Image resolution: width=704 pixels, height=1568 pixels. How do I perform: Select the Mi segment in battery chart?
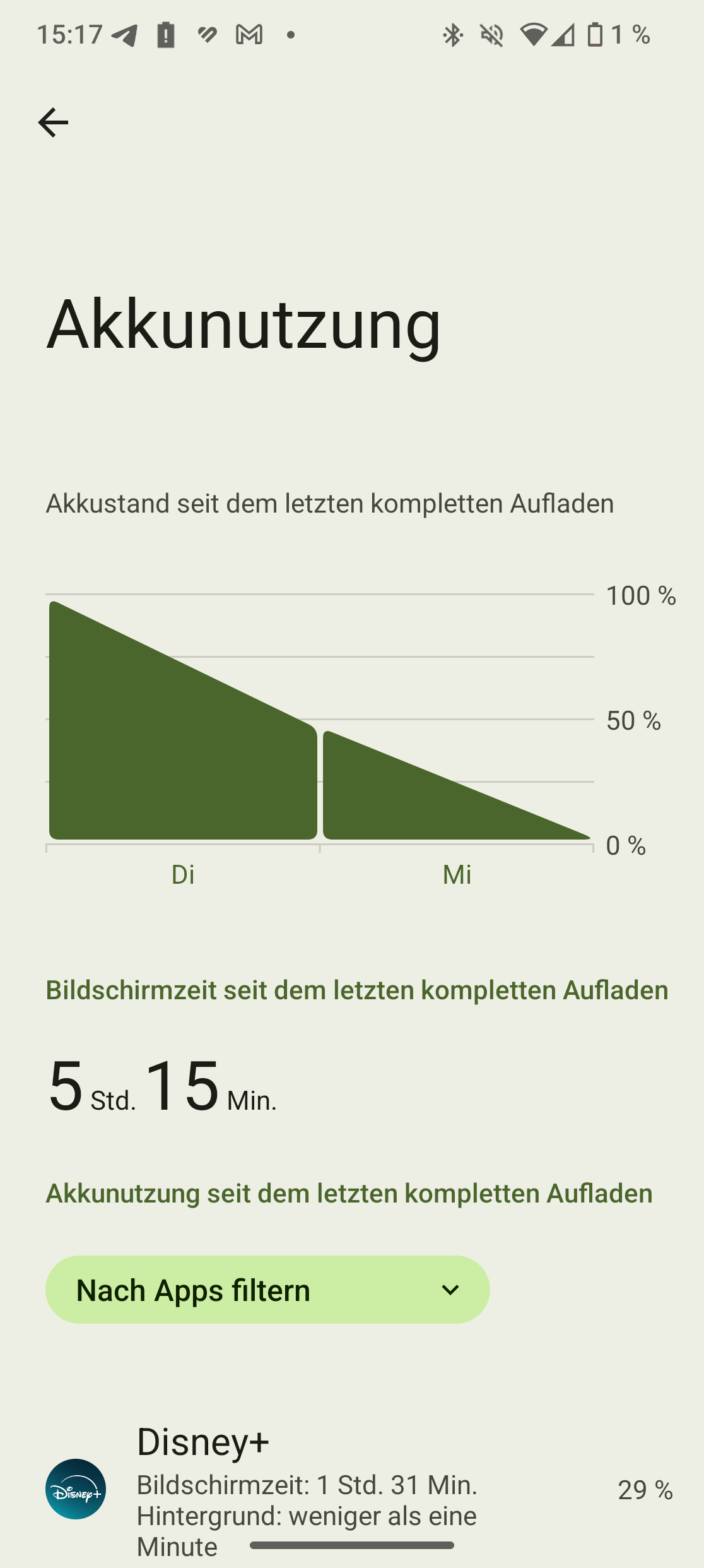coord(457,785)
